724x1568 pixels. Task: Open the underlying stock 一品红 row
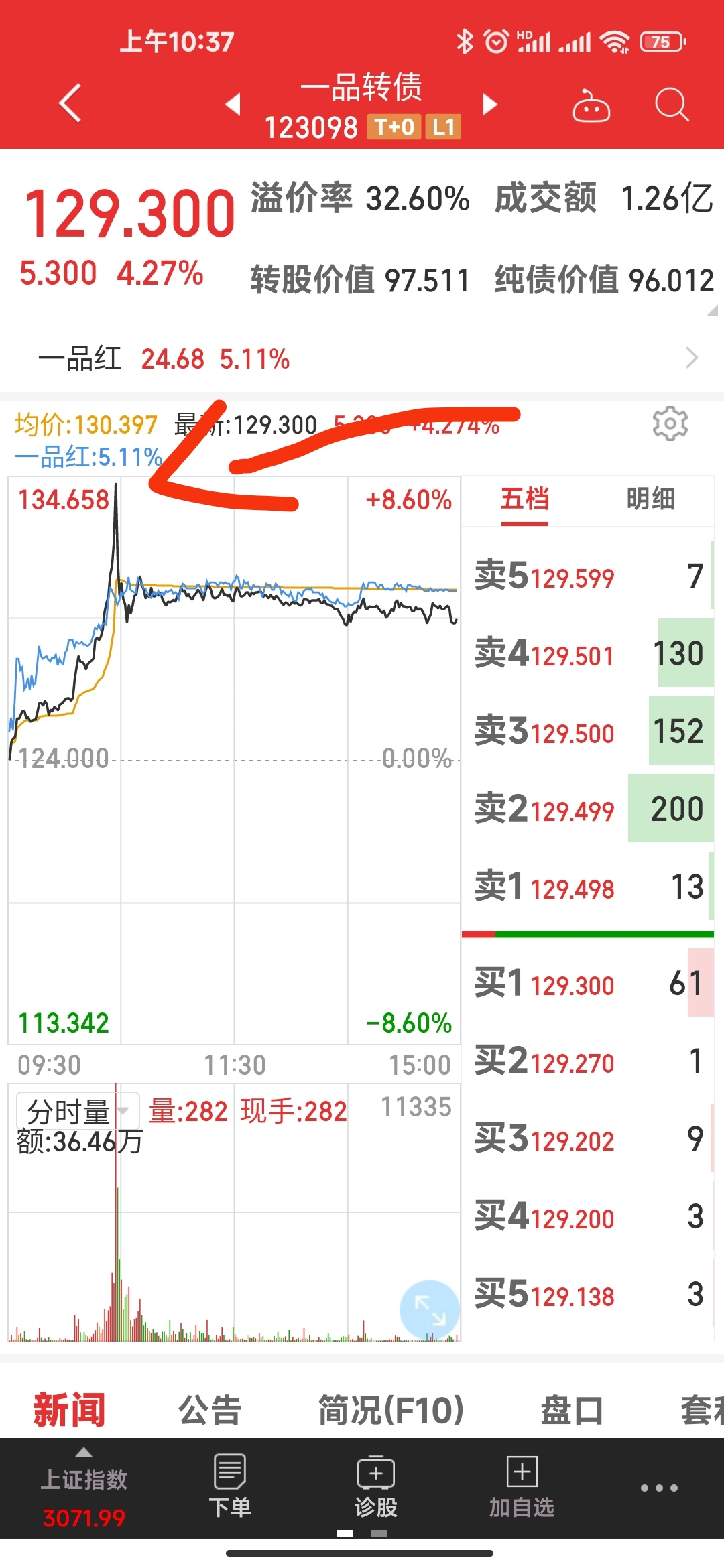click(x=362, y=358)
